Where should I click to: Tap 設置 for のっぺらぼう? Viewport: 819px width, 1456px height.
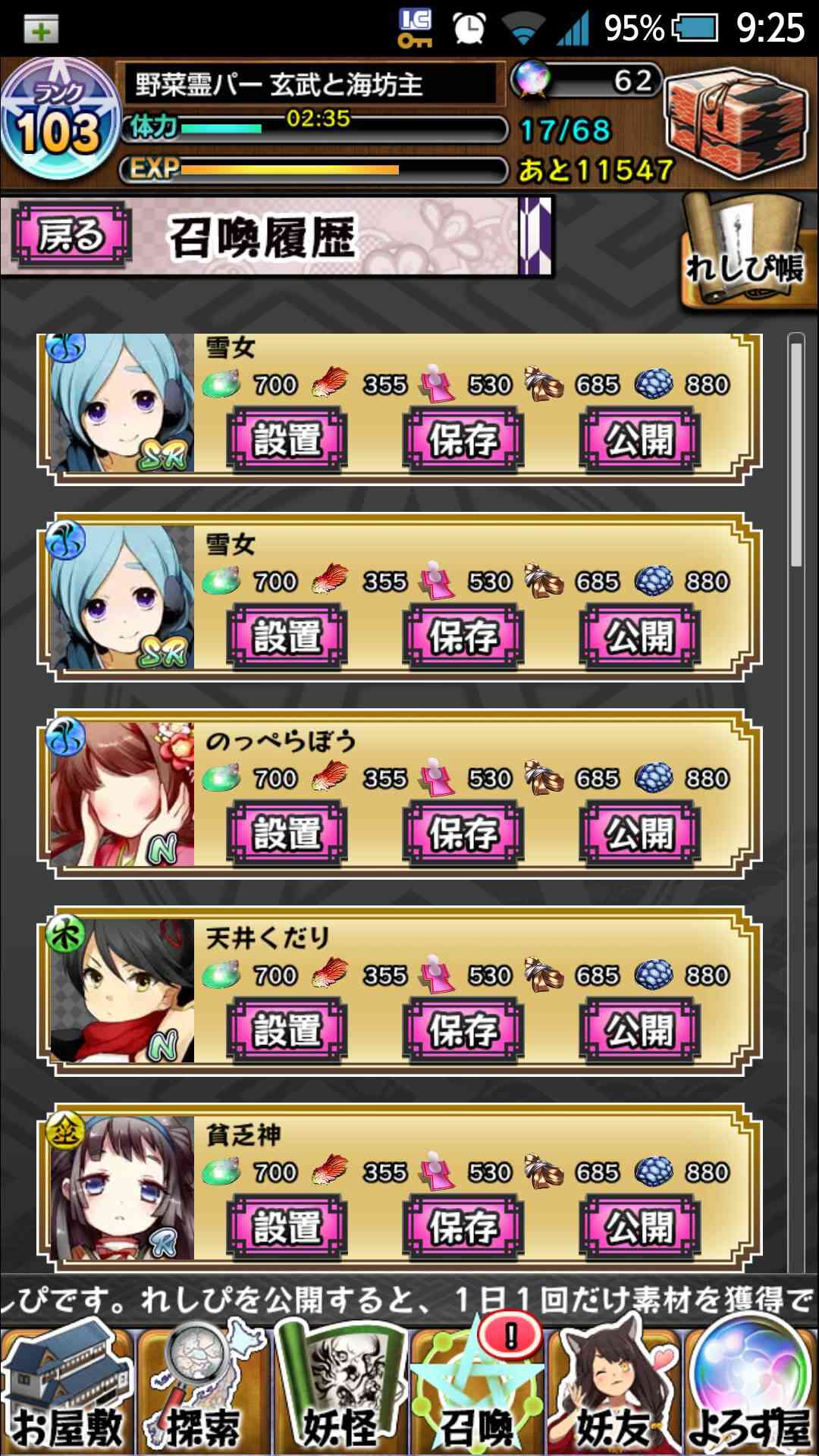click(x=287, y=833)
